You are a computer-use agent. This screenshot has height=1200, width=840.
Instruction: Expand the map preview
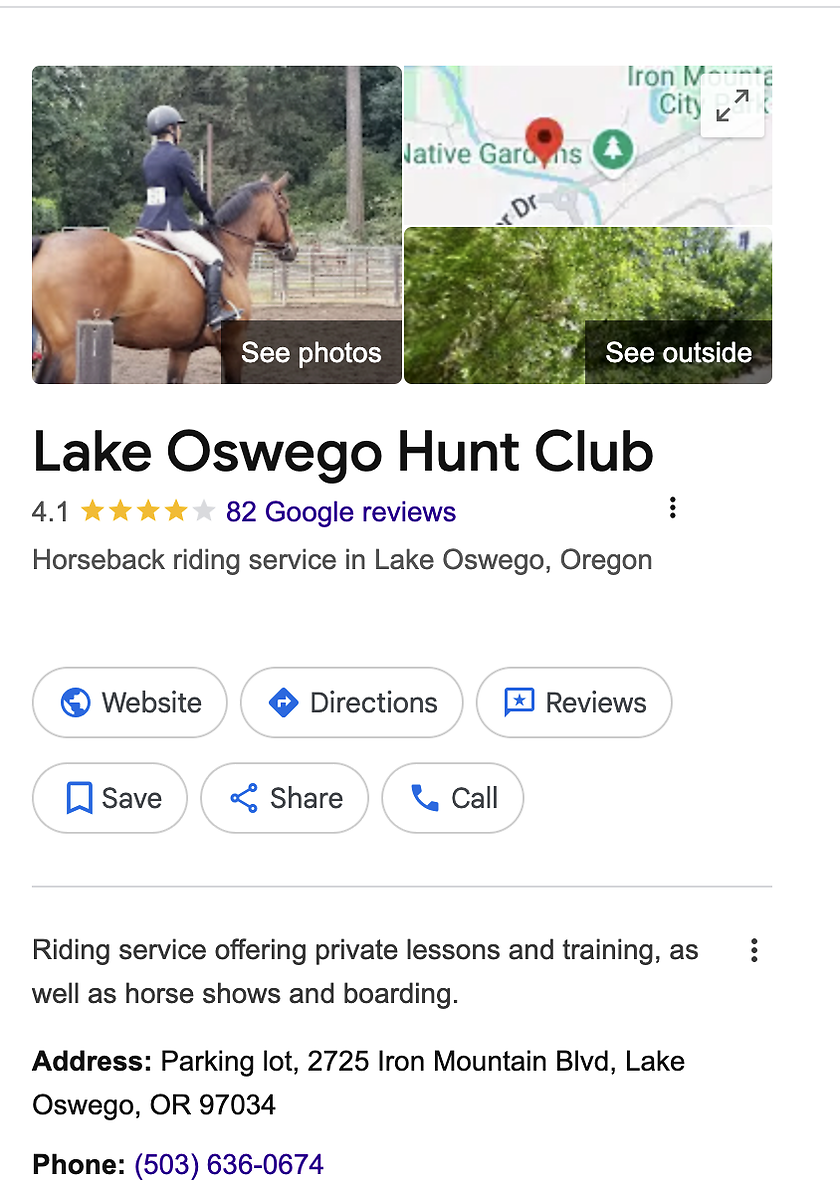coord(733,105)
